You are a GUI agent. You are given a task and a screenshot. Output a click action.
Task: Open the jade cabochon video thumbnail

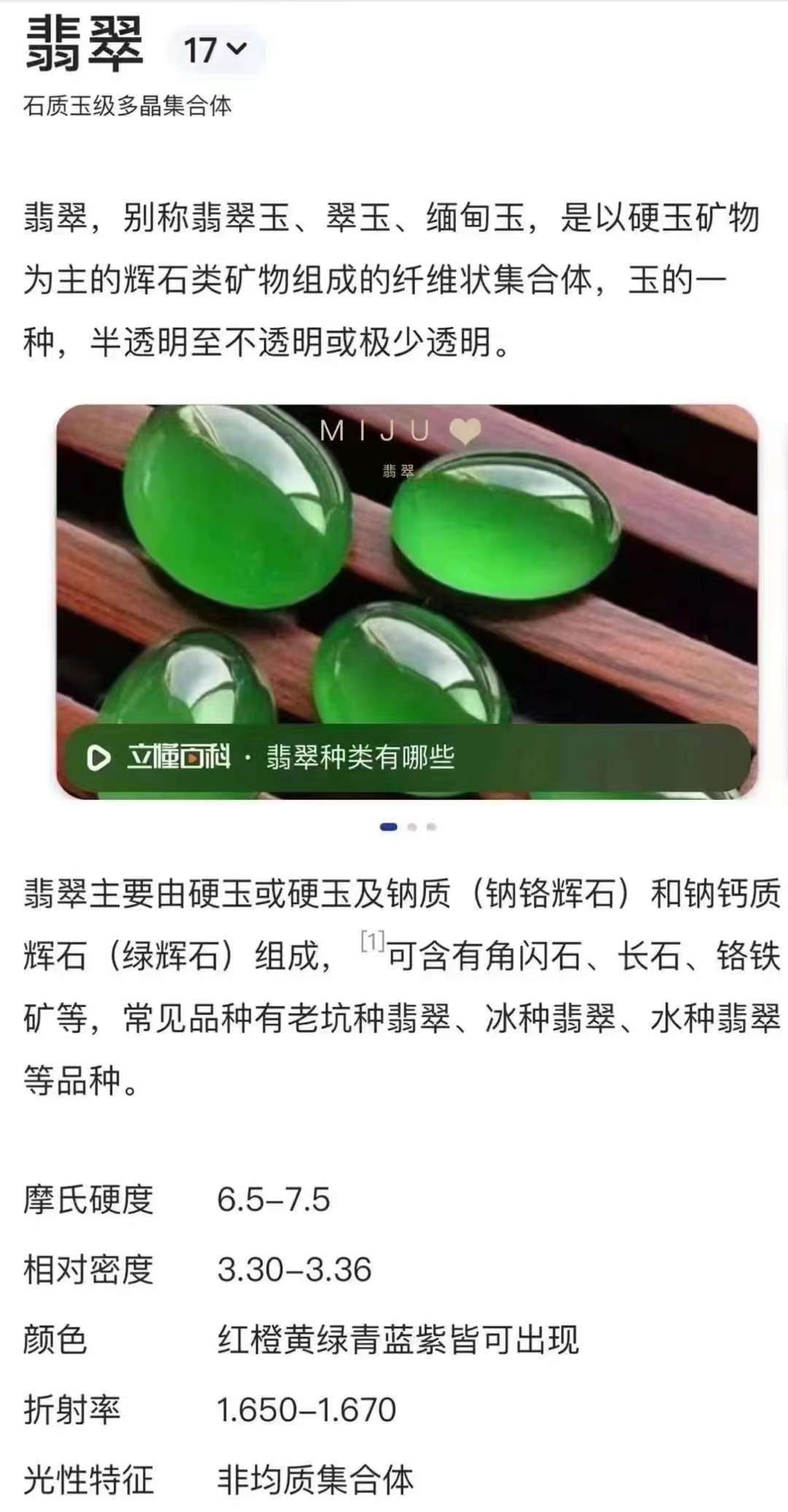tap(407, 569)
